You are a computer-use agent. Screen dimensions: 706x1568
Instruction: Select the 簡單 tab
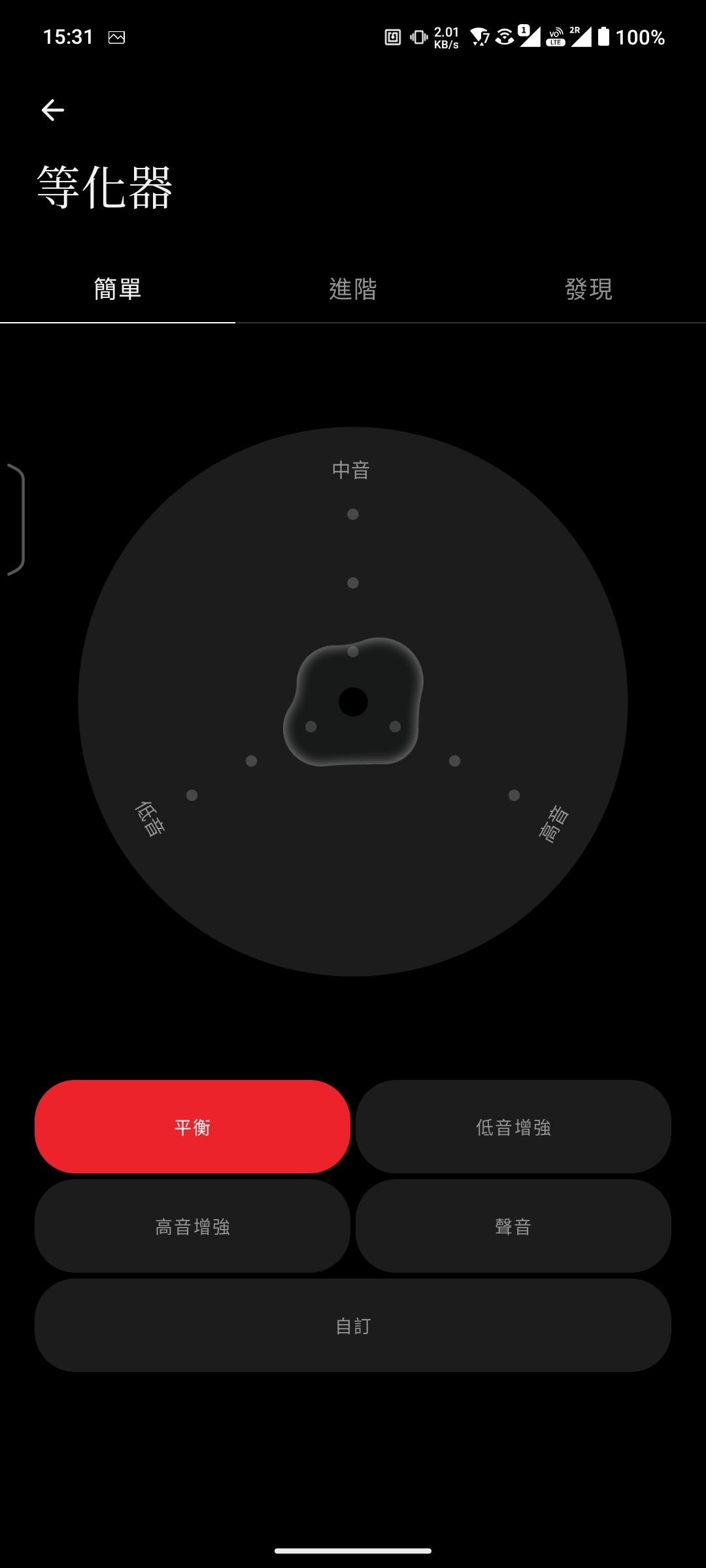point(118,289)
